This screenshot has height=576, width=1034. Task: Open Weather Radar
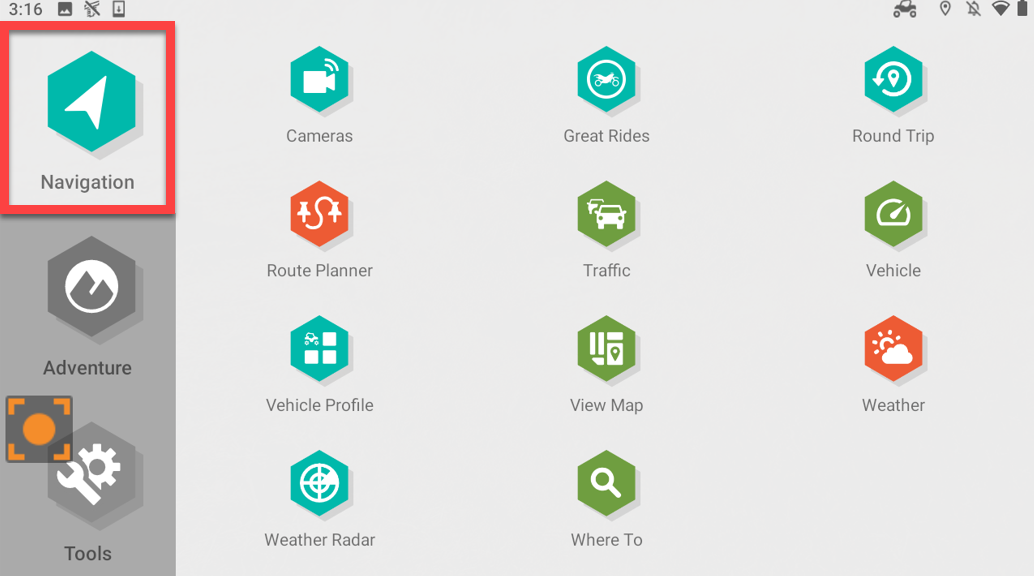(x=319, y=484)
